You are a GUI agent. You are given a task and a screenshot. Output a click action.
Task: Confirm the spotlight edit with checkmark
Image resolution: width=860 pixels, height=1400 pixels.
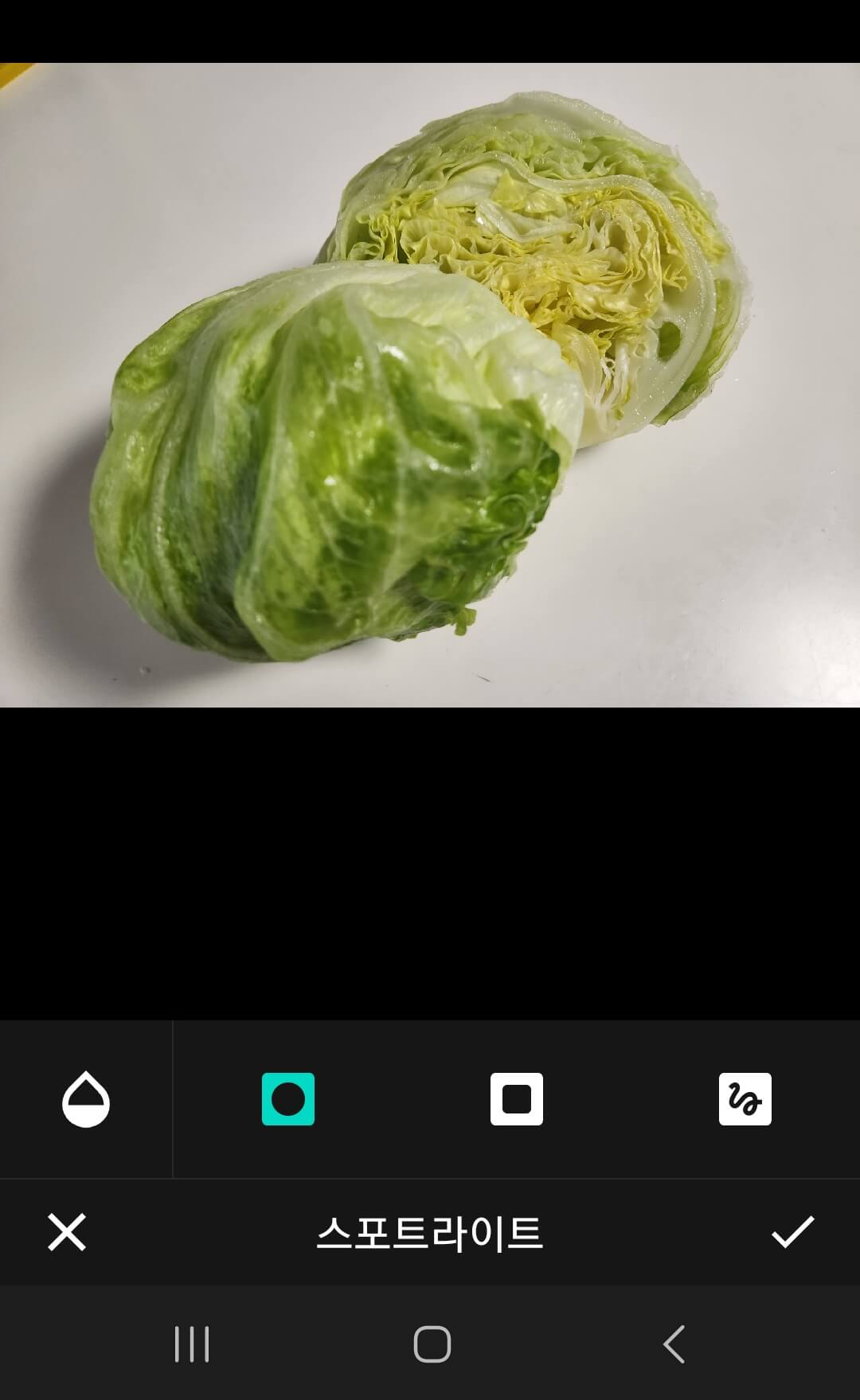click(793, 1232)
